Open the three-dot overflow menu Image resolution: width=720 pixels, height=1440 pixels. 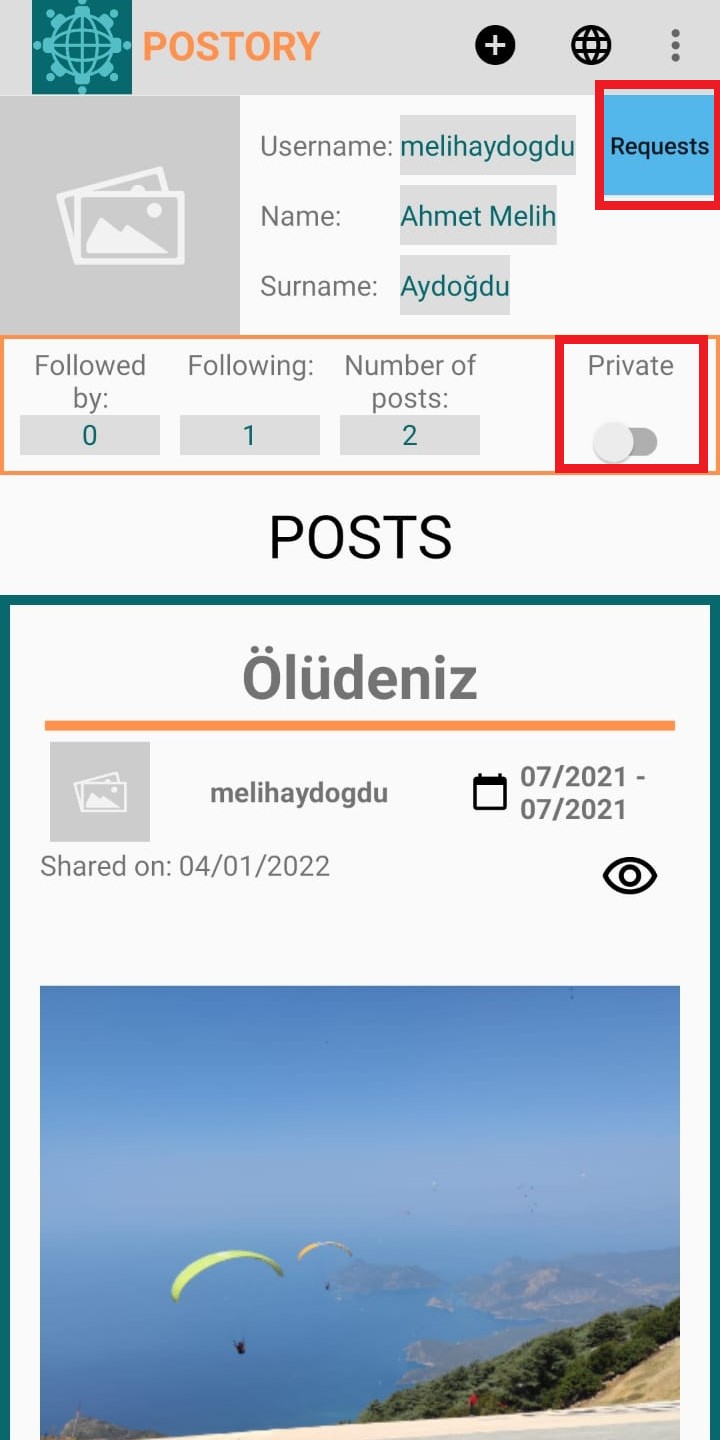pos(676,45)
